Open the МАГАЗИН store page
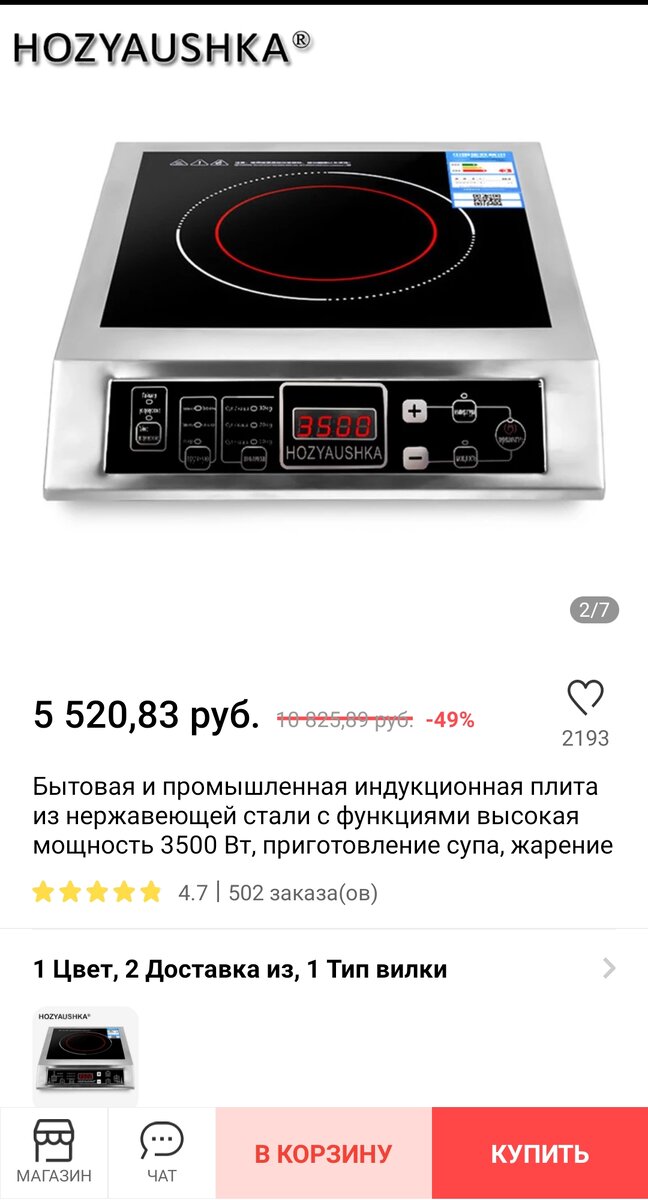Image resolution: width=648 pixels, height=1200 pixels. click(54, 1152)
